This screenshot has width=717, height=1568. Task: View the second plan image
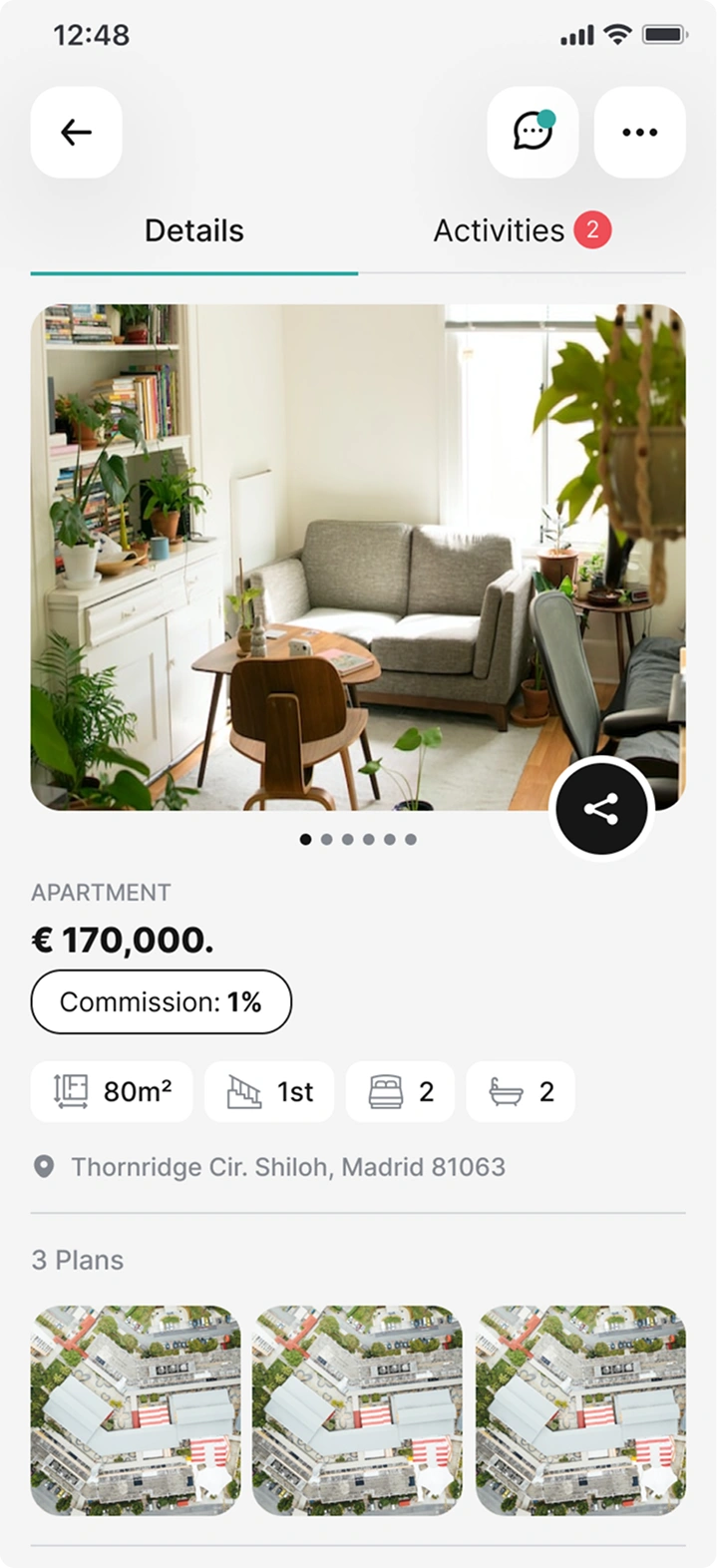358,1410
